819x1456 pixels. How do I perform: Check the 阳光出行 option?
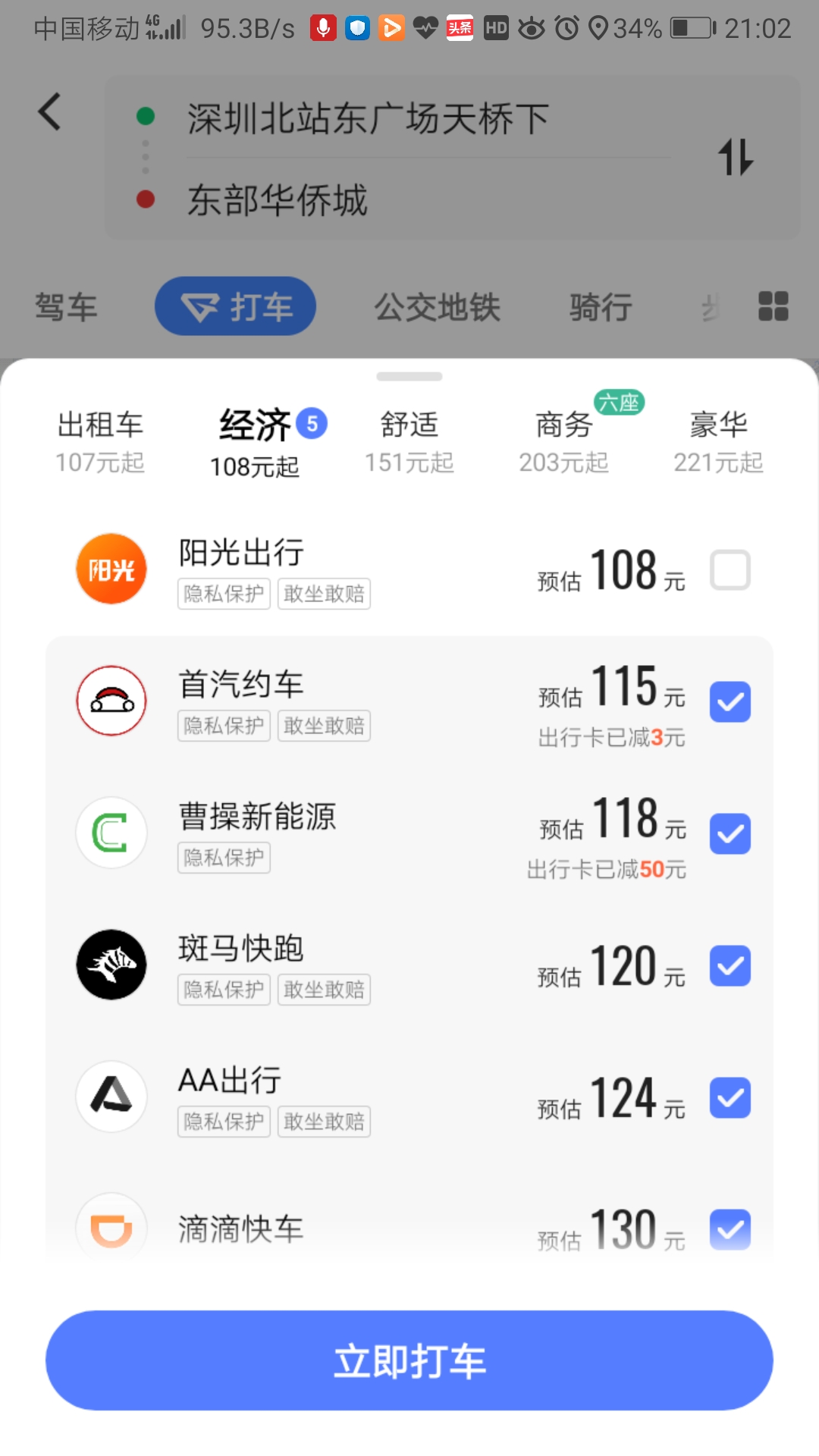[x=730, y=570]
